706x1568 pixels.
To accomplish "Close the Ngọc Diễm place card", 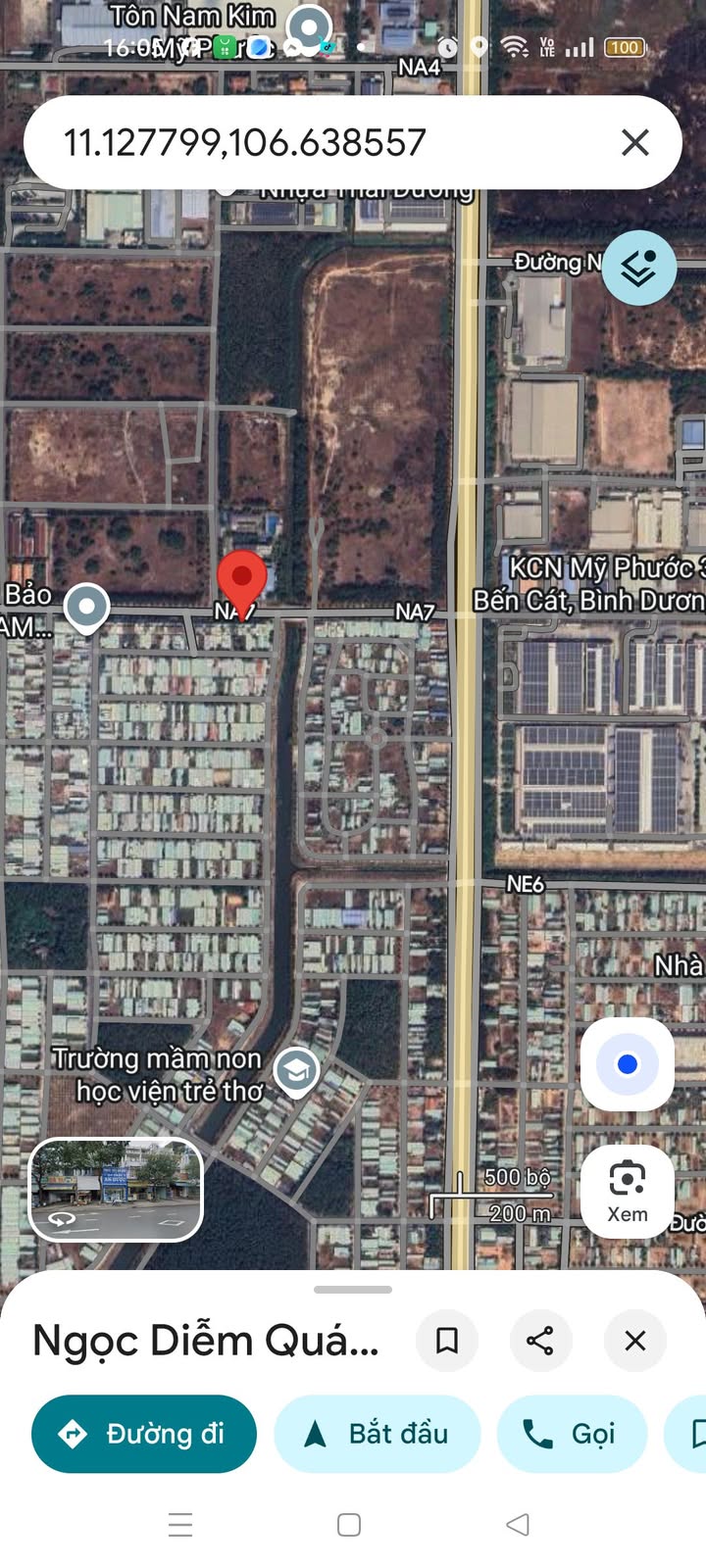I will pos(635,1340).
